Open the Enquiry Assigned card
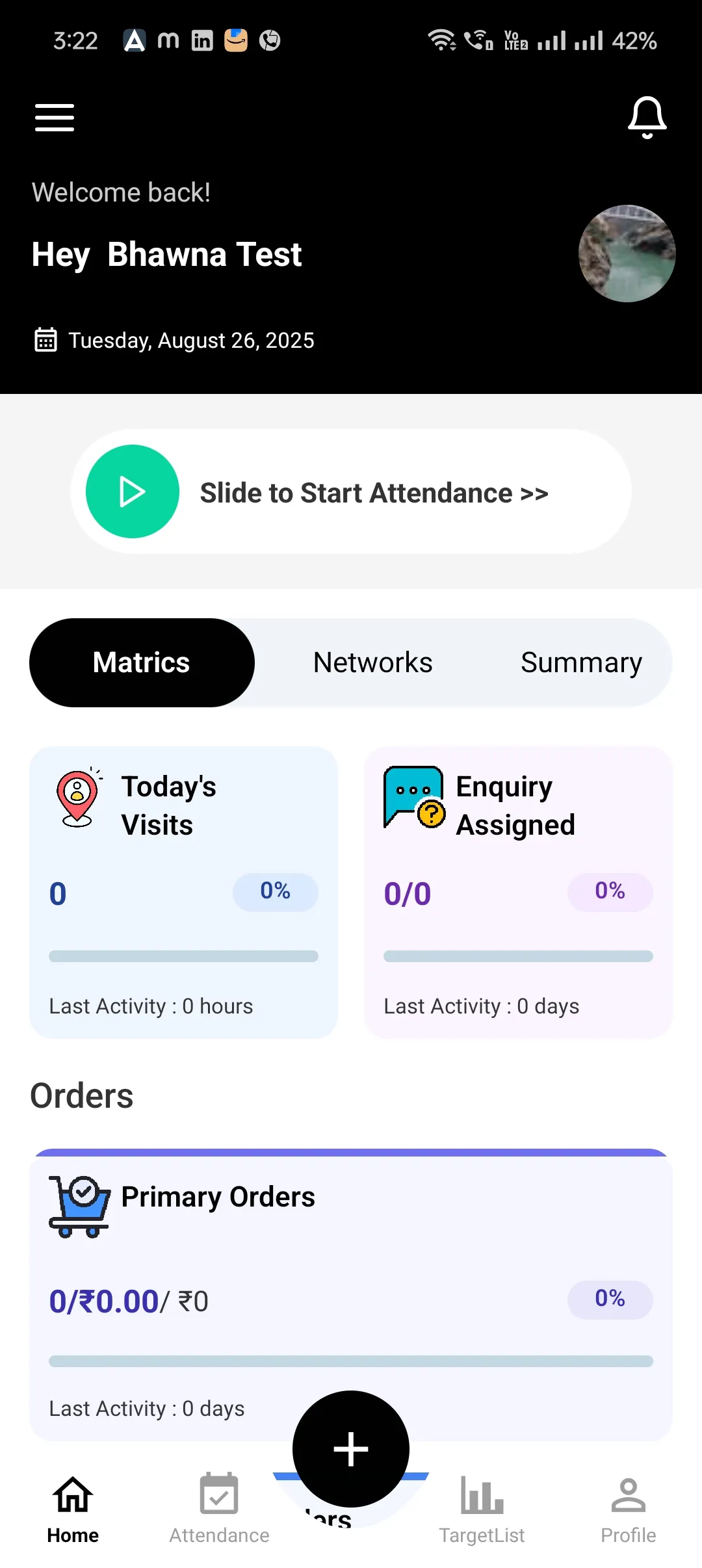This screenshot has height=1568, width=702. coord(518,892)
